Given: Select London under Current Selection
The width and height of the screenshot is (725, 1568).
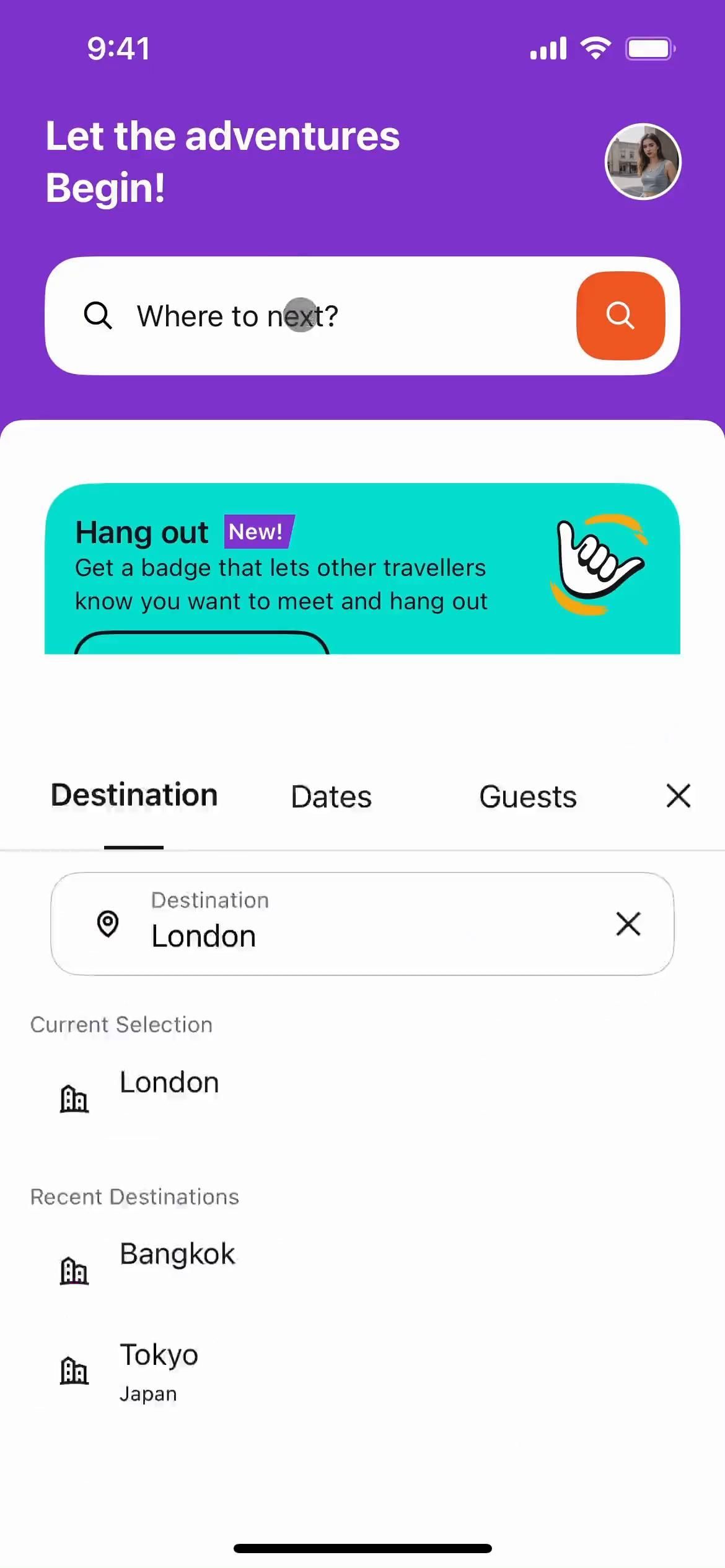Looking at the screenshot, I should coord(169,1084).
